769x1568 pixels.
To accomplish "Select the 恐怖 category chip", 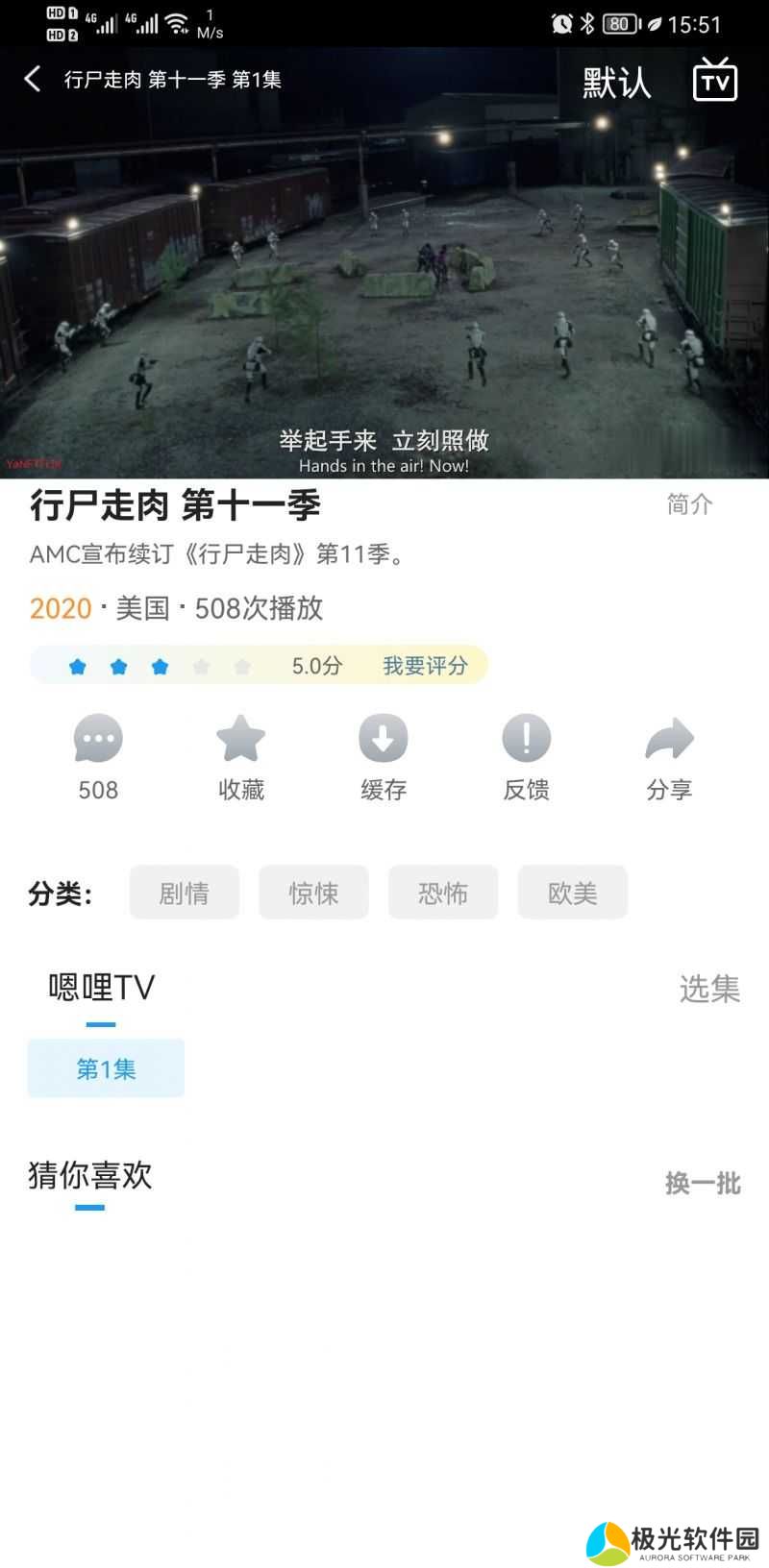I will [443, 893].
